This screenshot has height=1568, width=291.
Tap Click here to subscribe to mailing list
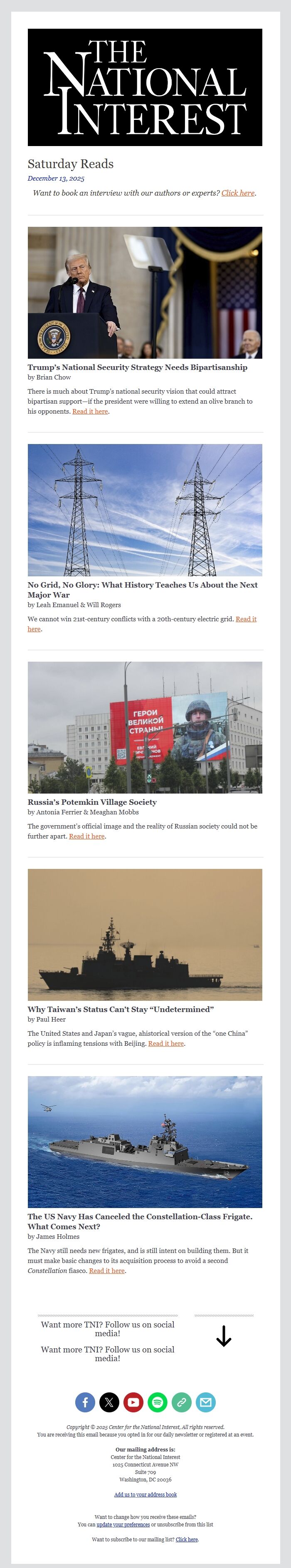[187, 1539]
